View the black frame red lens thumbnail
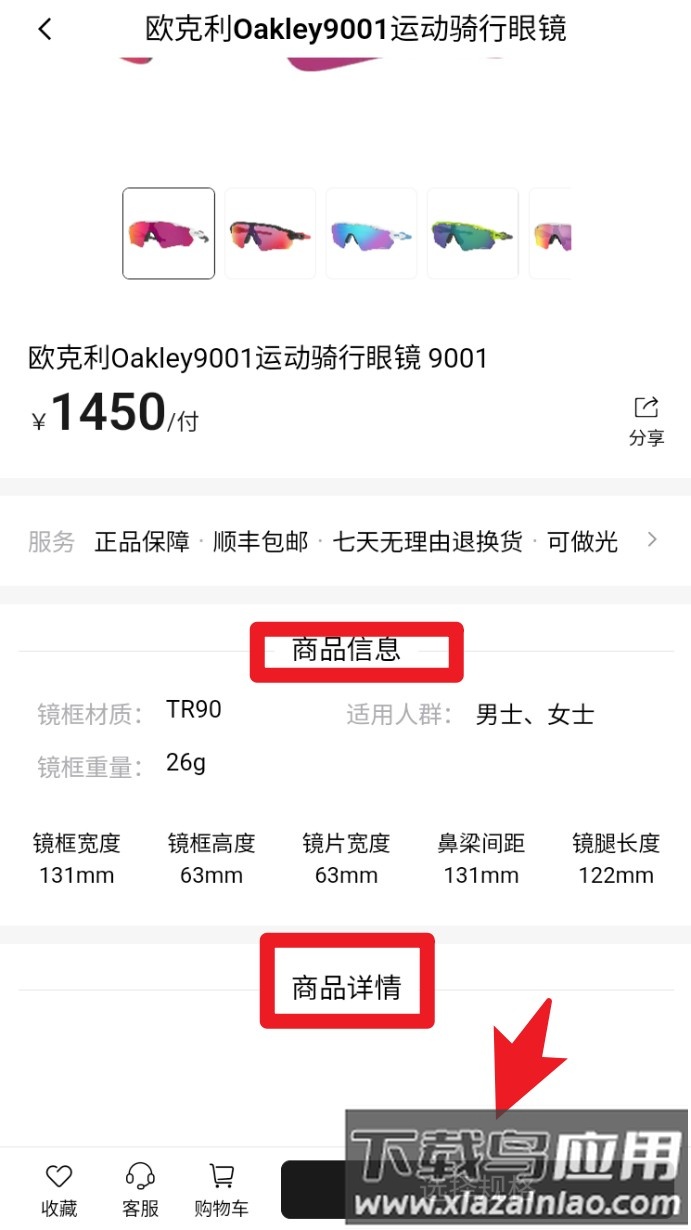Viewport: 691px width, 1230px height. (270, 233)
